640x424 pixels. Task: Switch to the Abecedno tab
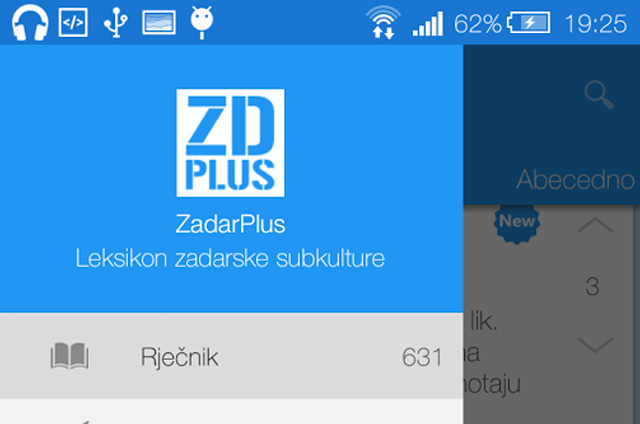coord(575,180)
